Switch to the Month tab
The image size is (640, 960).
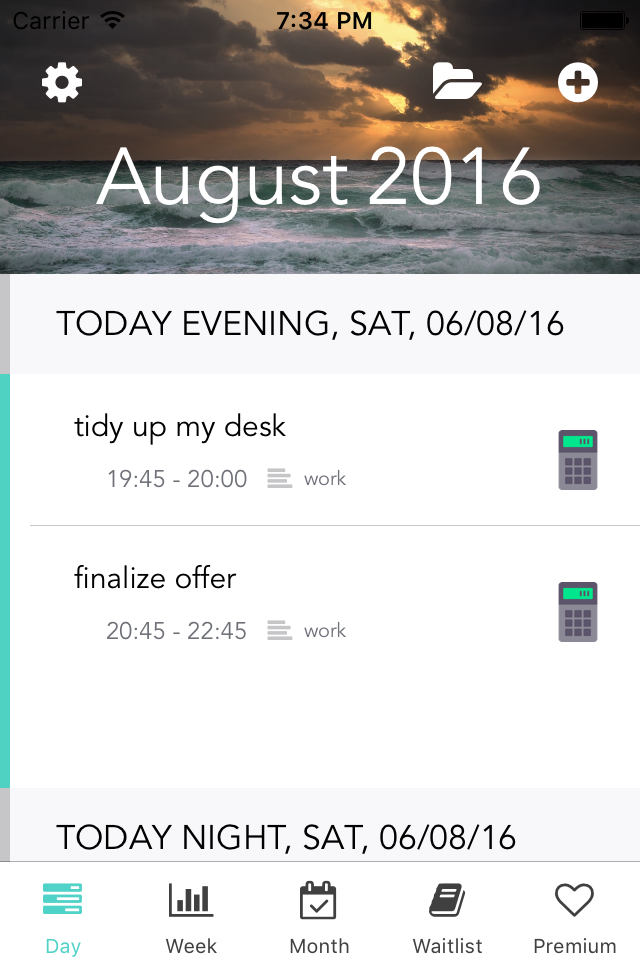318,917
